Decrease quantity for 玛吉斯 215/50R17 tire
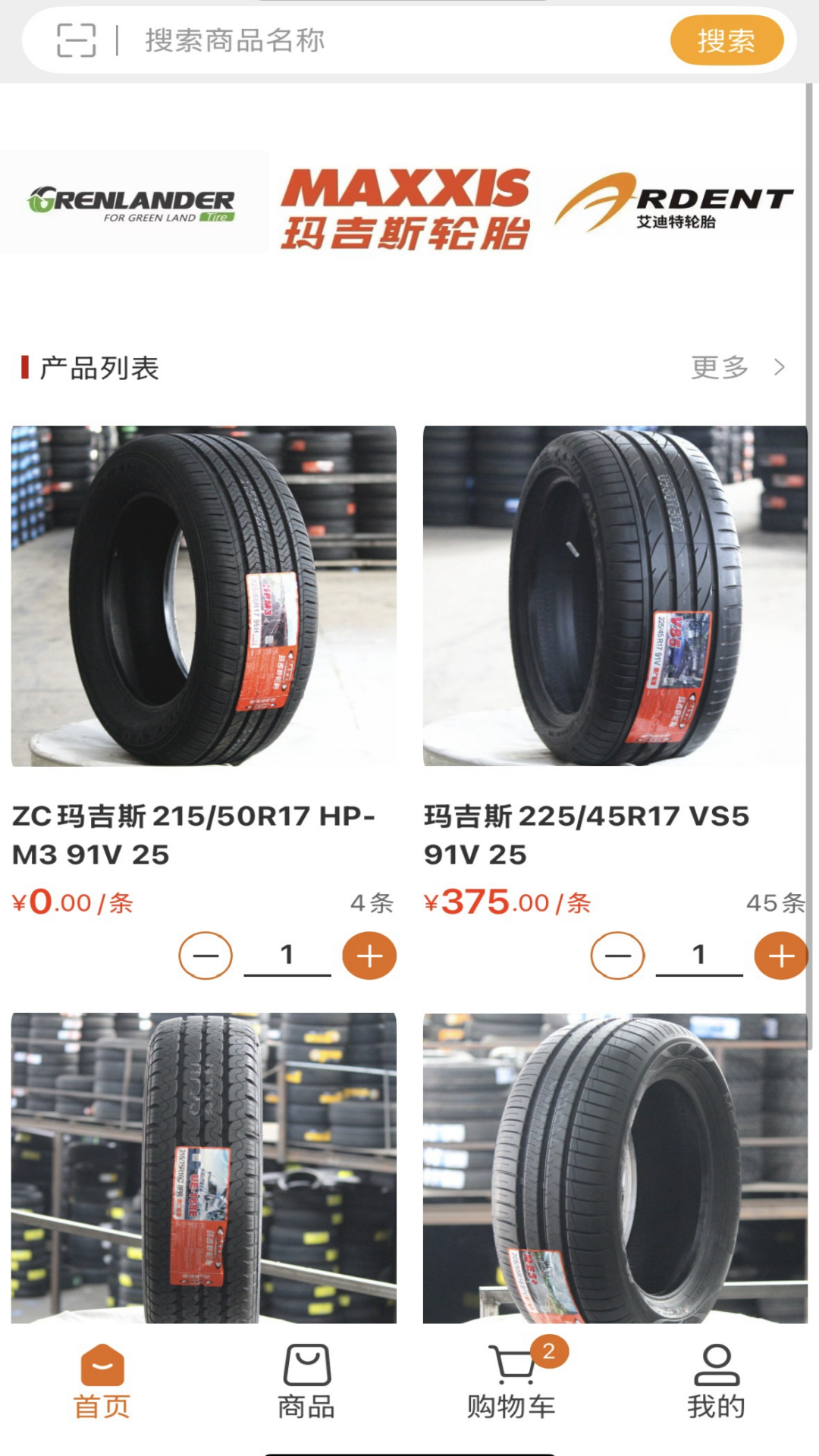 click(x=203, y=956)
